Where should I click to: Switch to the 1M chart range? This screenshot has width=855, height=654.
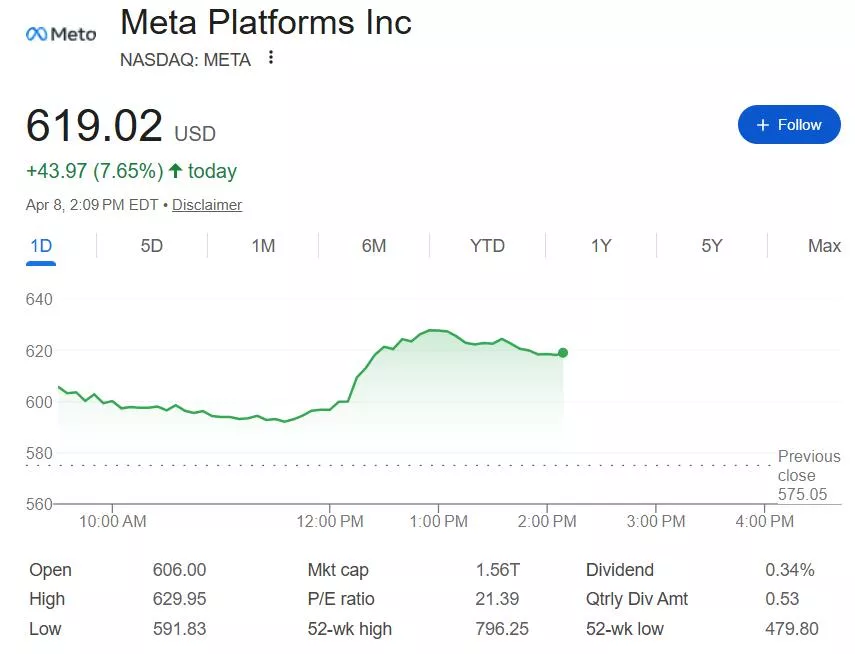[263, 246]
